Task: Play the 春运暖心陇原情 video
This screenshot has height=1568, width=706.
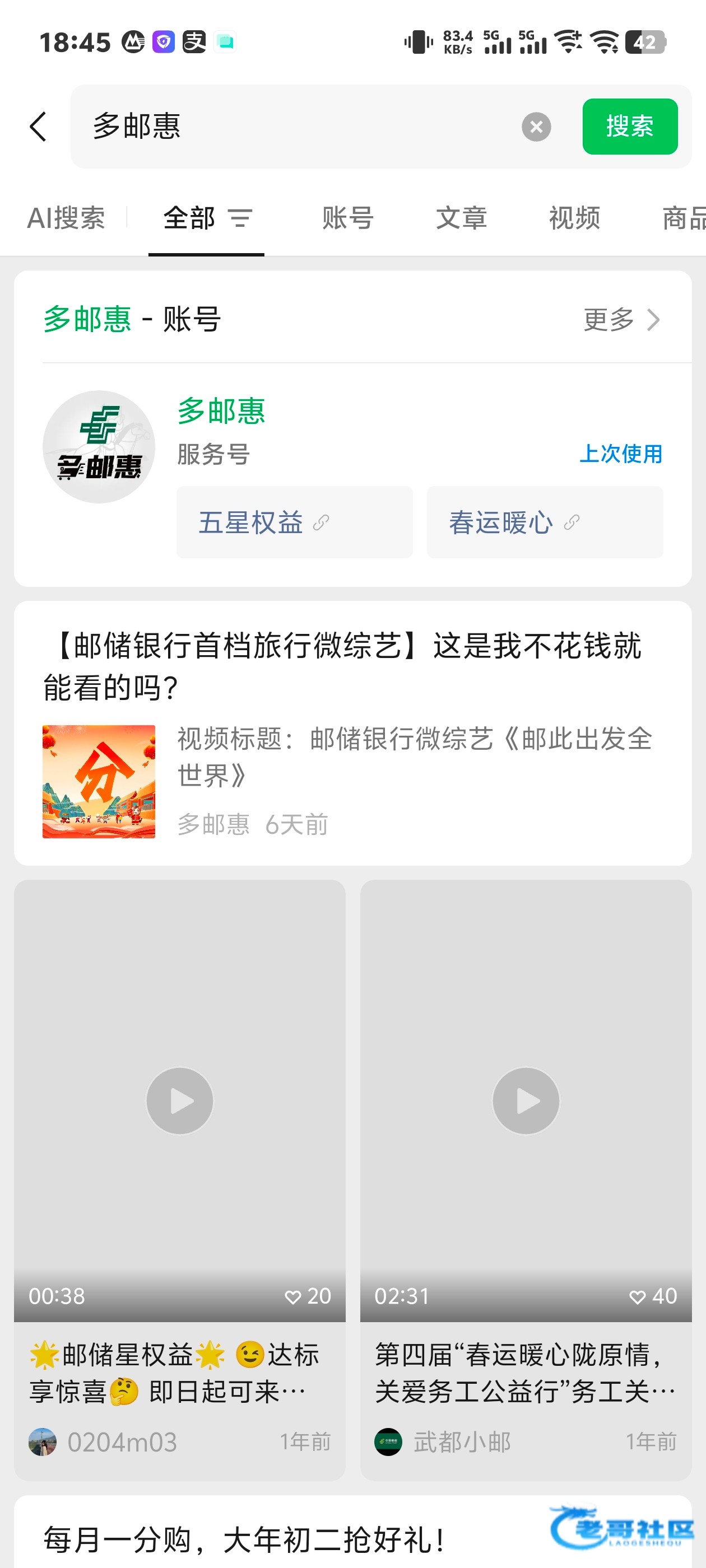Action: coord(526,1100)
